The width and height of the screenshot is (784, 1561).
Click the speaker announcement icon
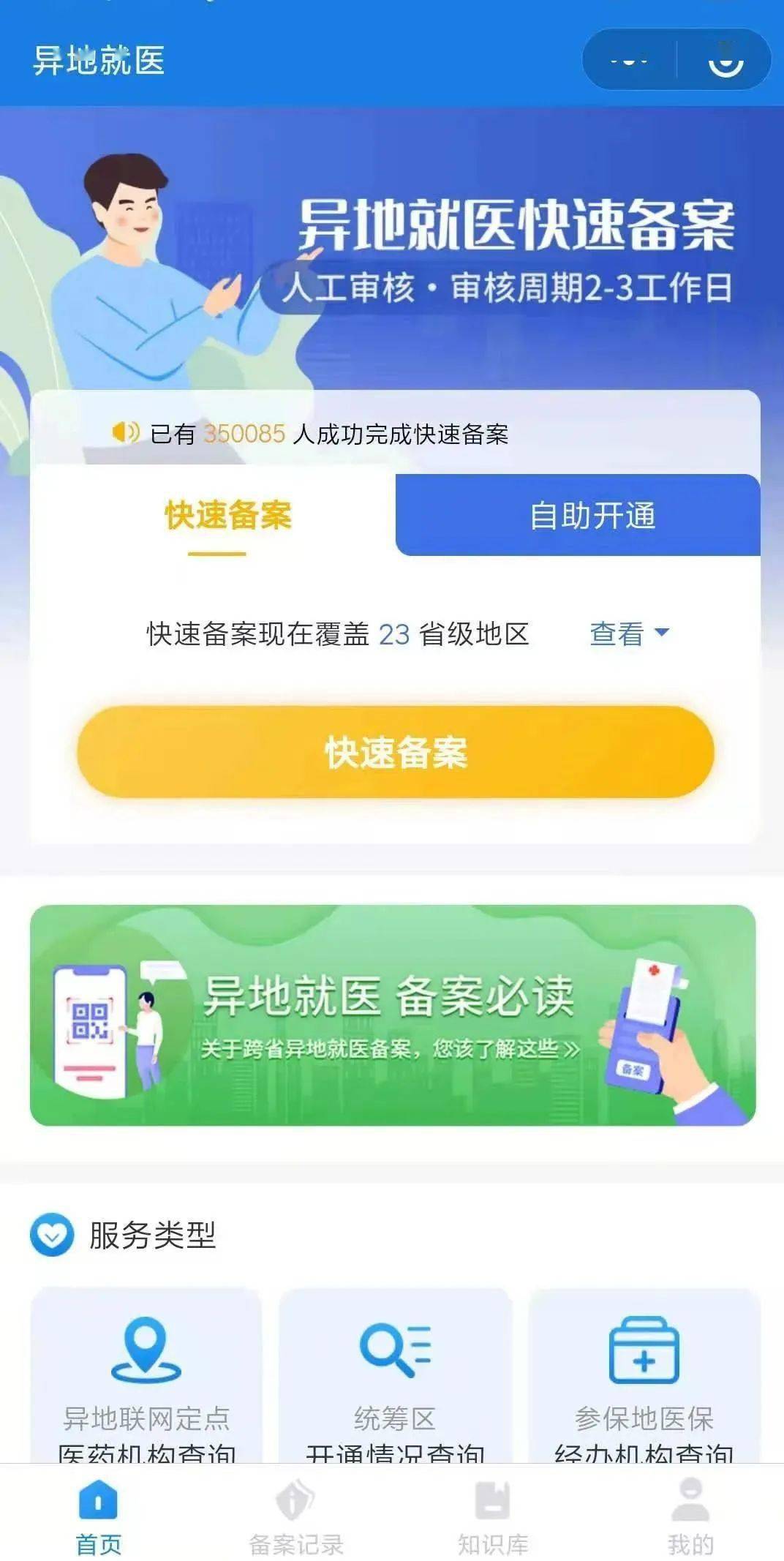[x=124, y=432]
